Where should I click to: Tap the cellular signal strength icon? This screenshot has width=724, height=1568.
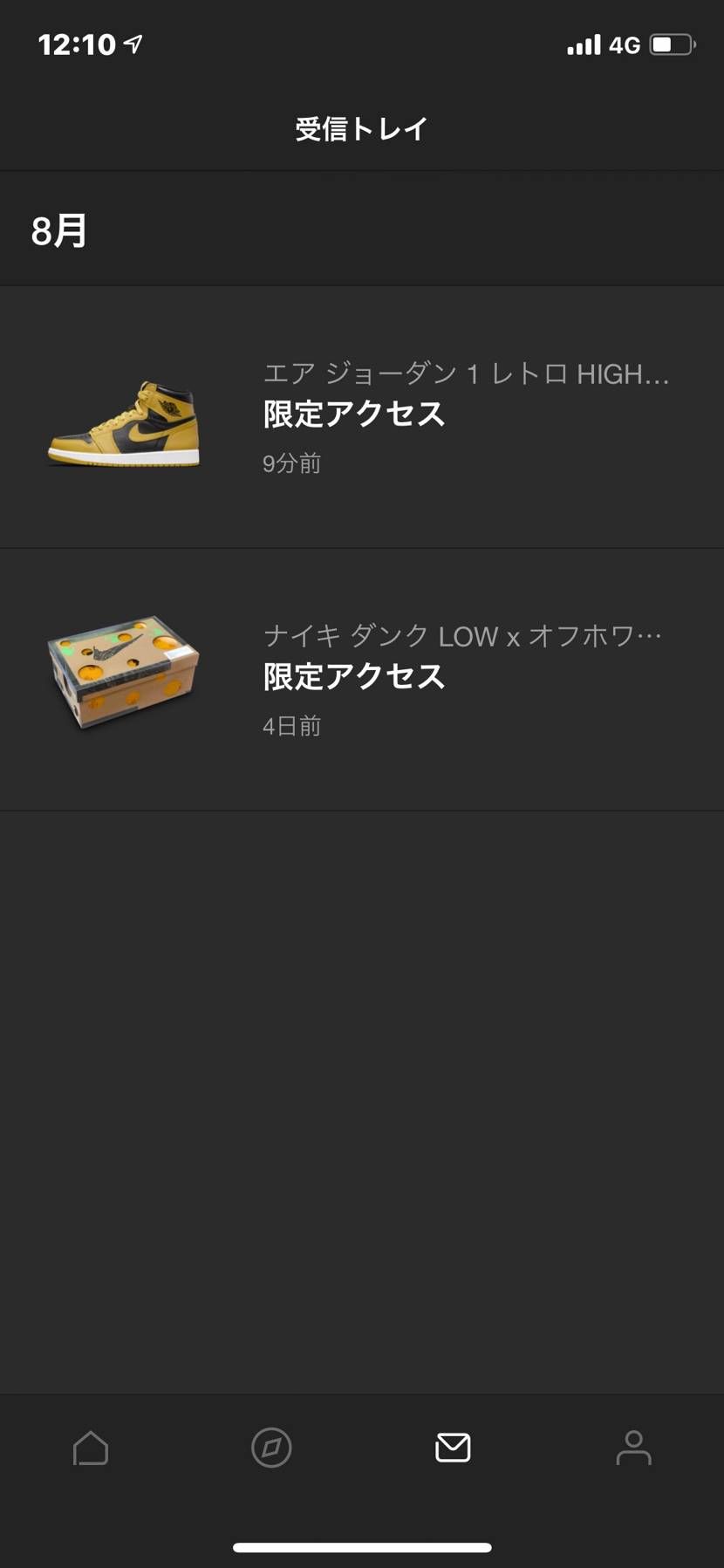(584, 44)
